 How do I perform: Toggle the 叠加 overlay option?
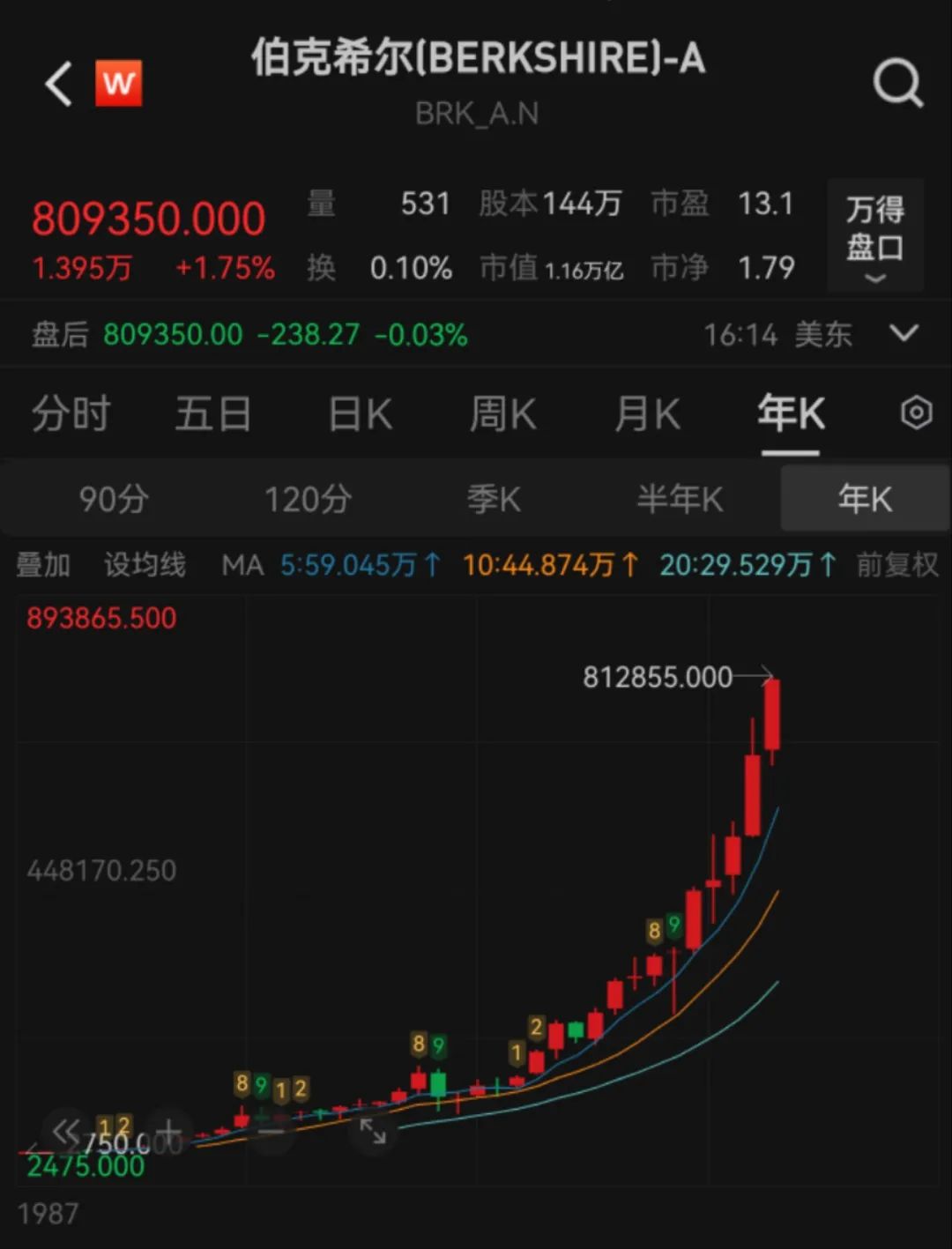point(44,565)
